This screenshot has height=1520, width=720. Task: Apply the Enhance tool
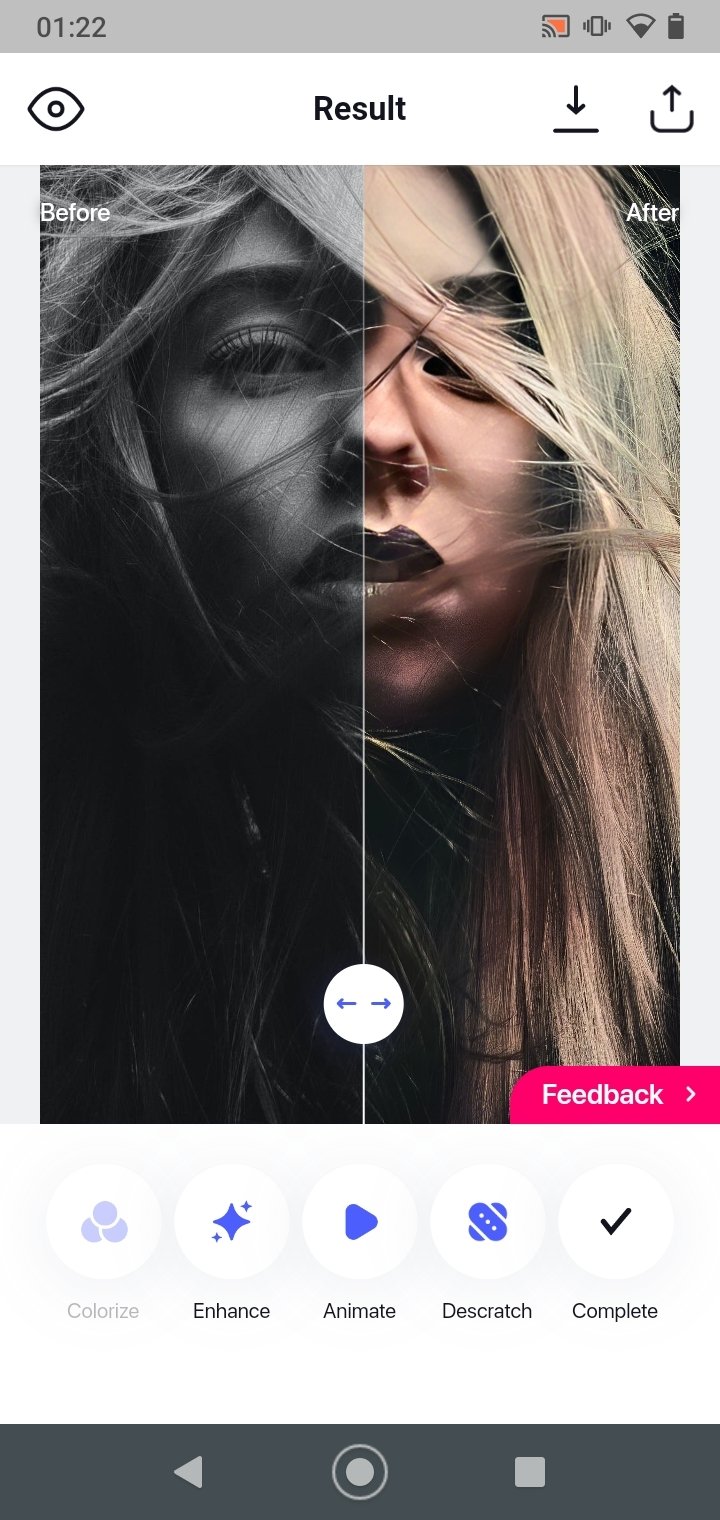231,1221
